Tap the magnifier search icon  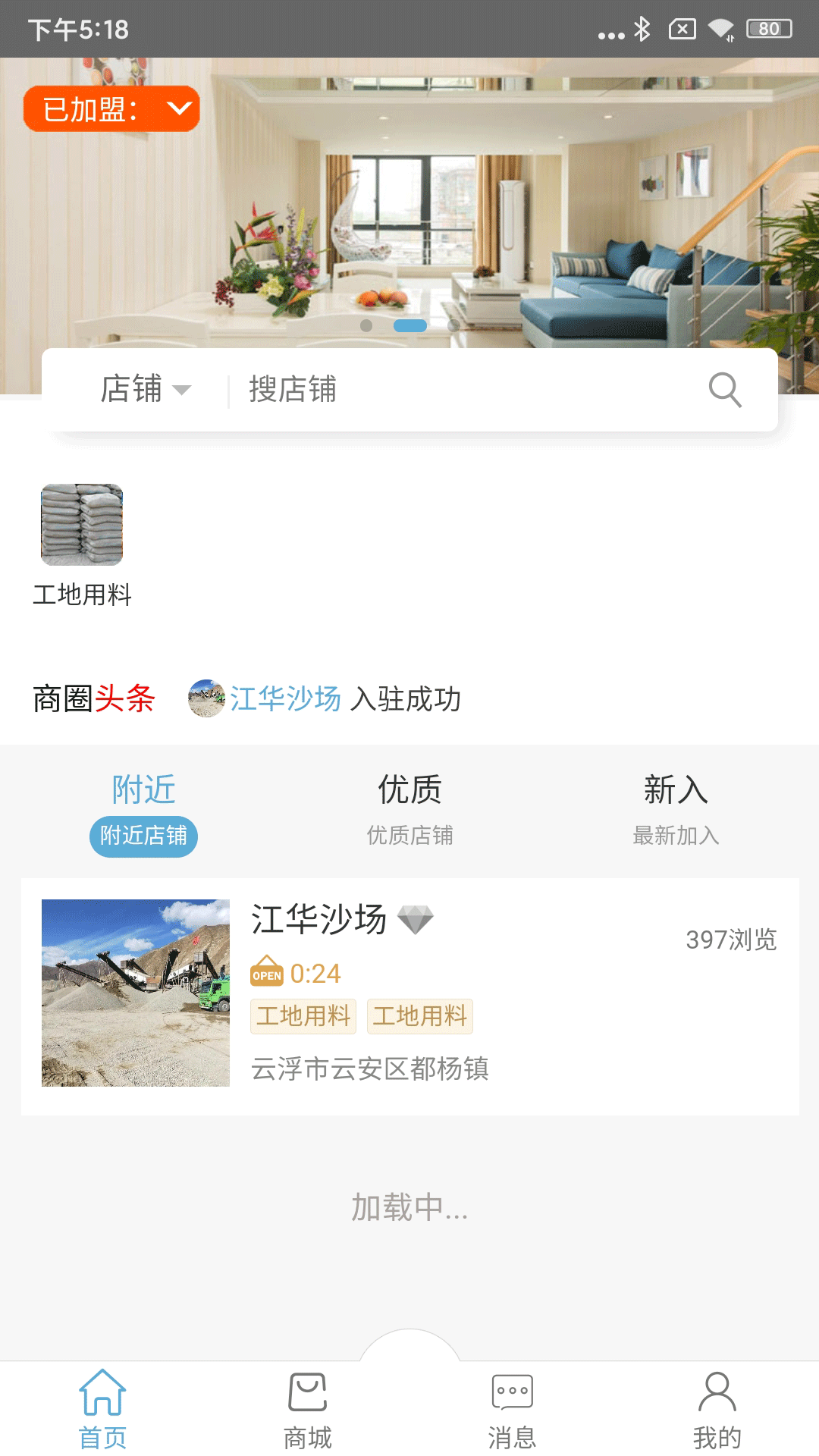click(724, 390)
